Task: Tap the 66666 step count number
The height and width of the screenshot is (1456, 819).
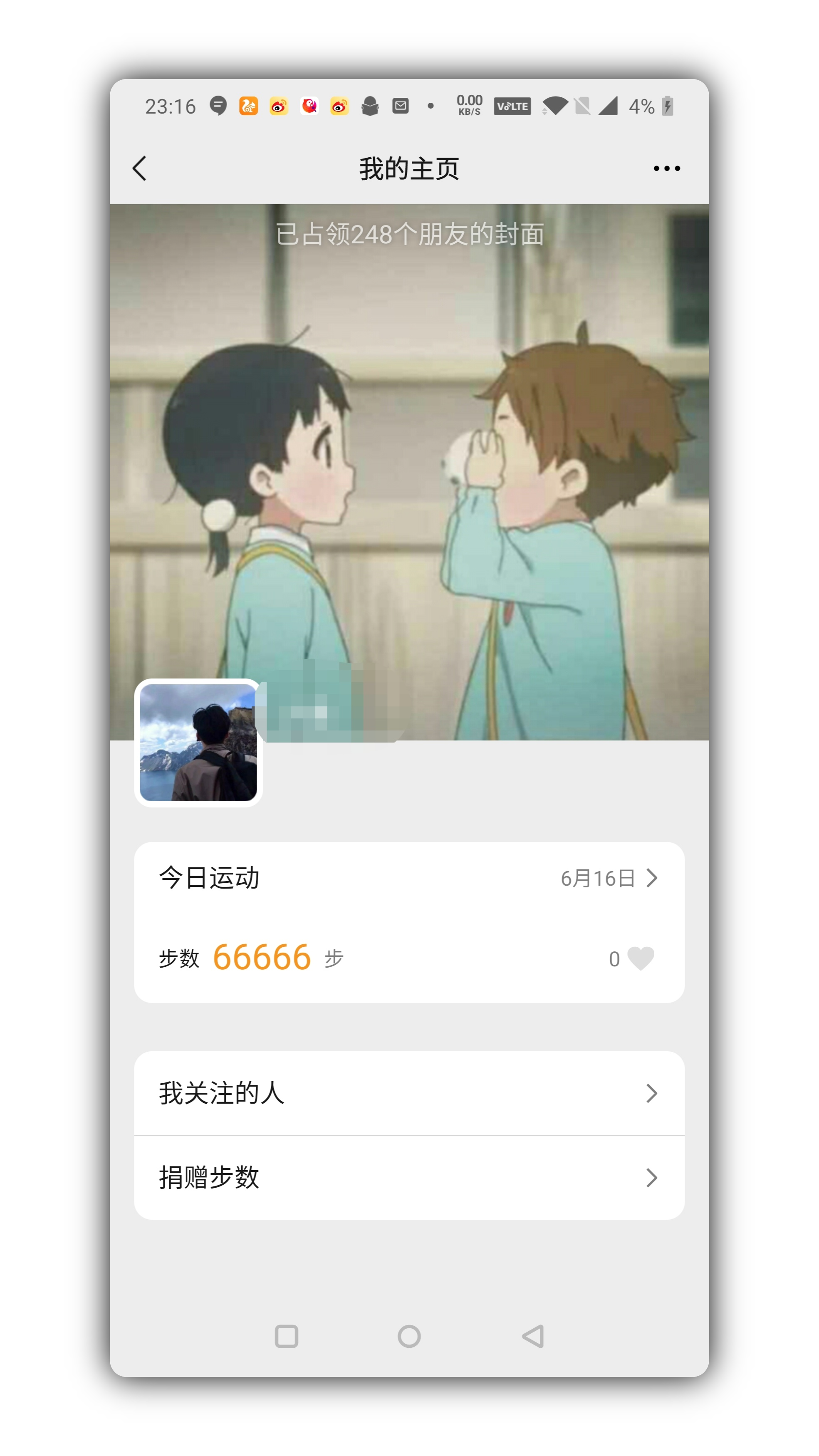Action: [x=261, y=957]
